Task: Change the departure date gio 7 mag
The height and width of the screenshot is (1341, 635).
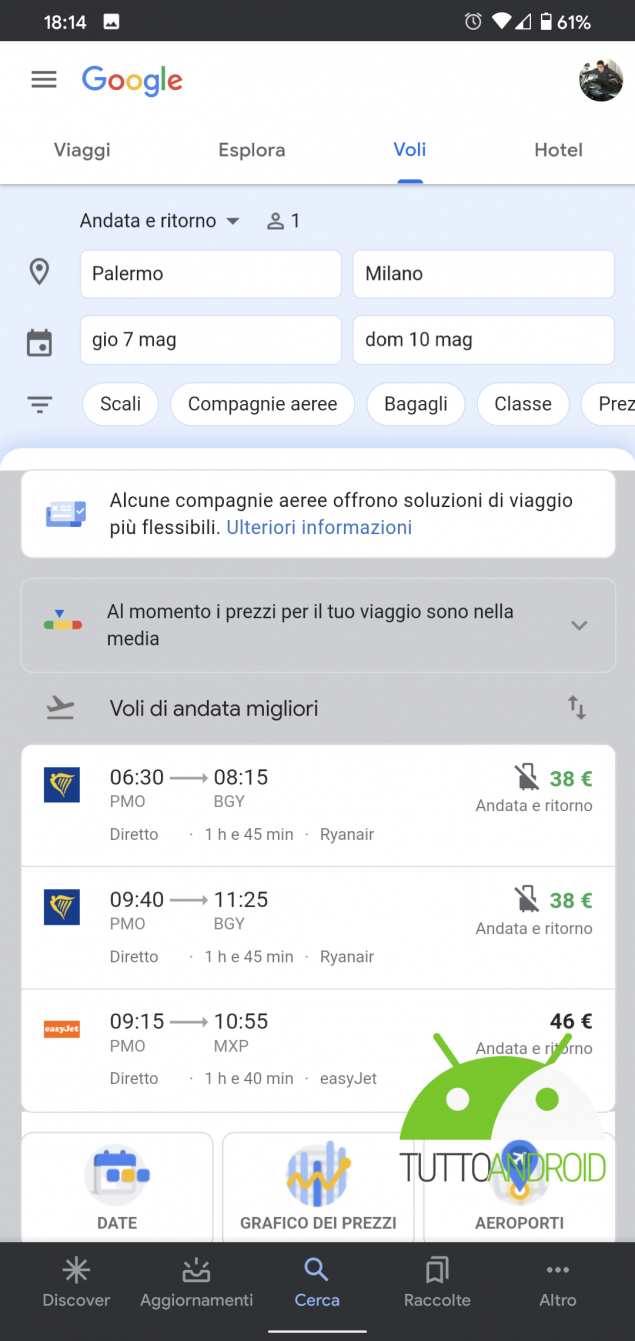Action: [x=211, y=340]
